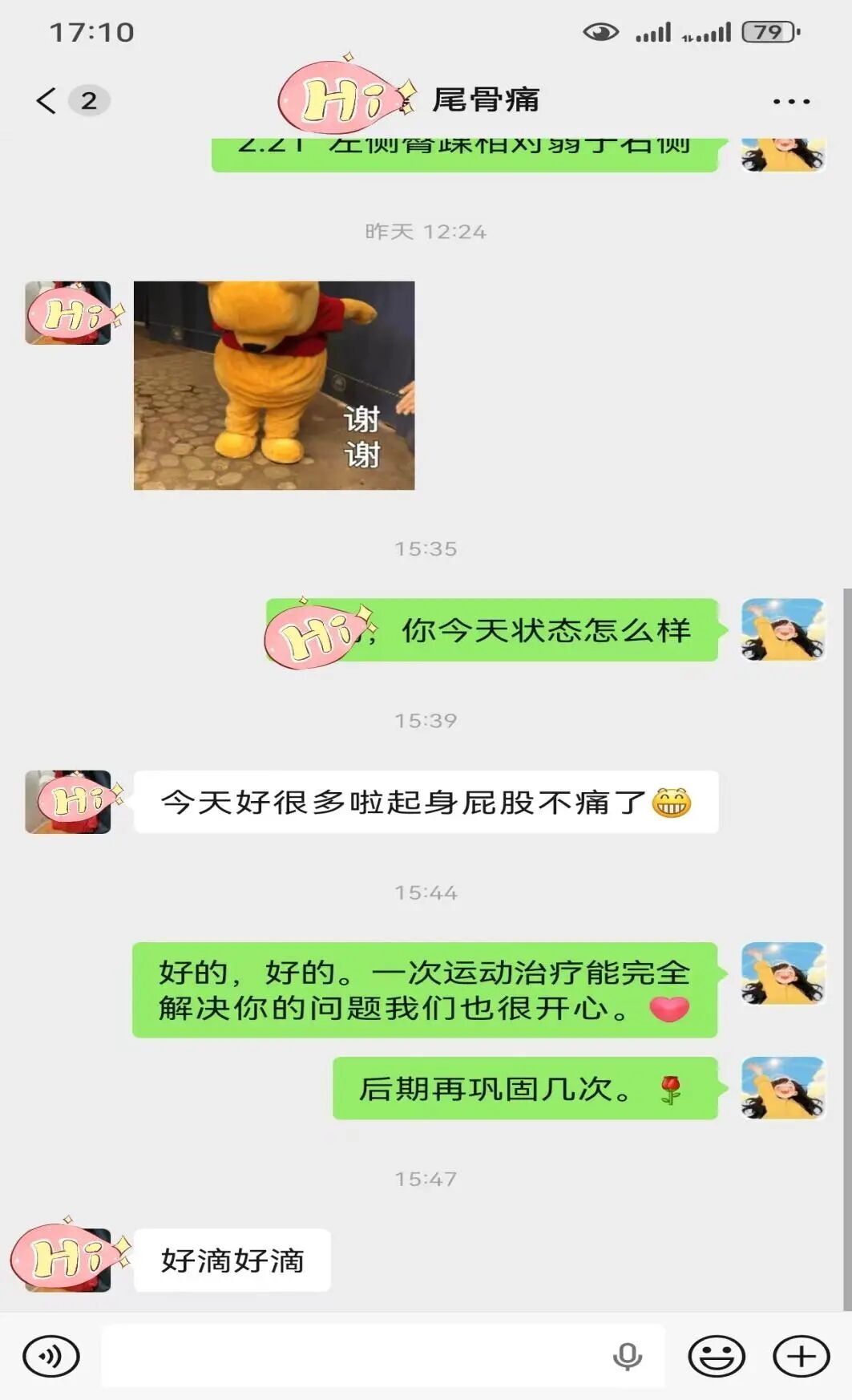This screenshot has height=1400, width=852.
Task: Go back to the chat list
Action: pyautogui.click(x=46, y=101)
